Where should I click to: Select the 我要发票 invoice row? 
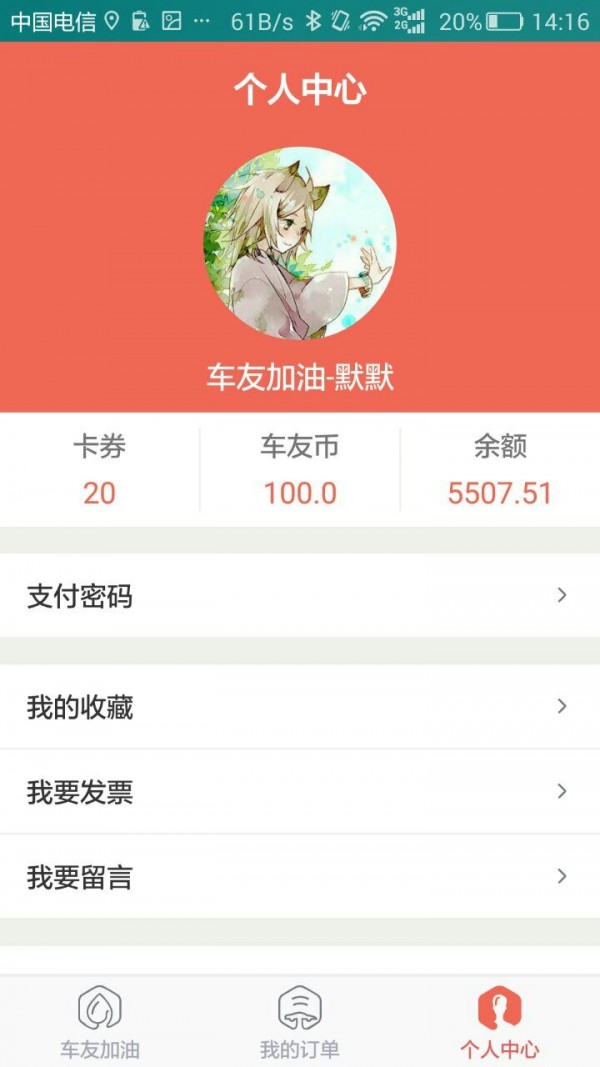[300, 793]
